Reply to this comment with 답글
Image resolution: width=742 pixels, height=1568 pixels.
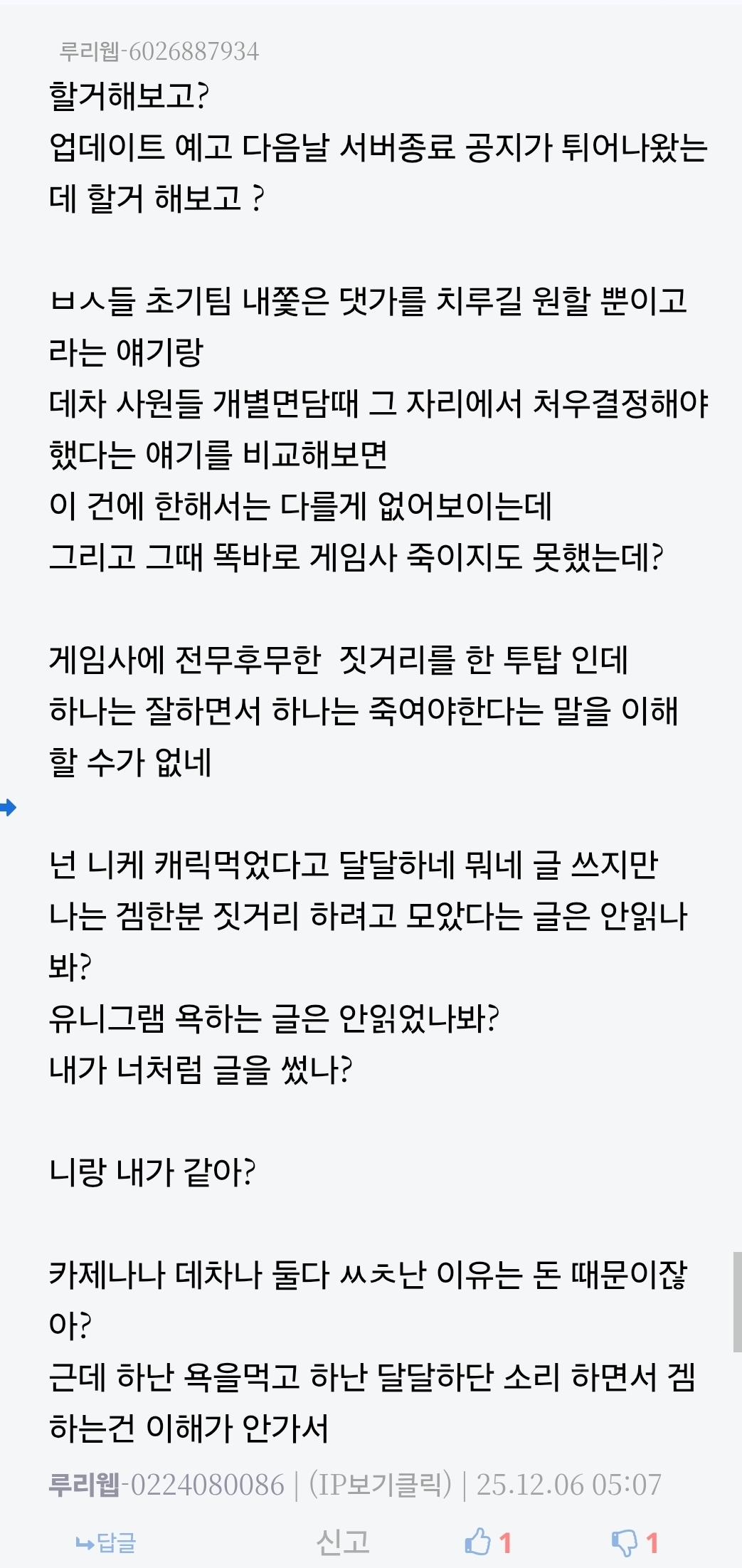tap(106, 1542)
